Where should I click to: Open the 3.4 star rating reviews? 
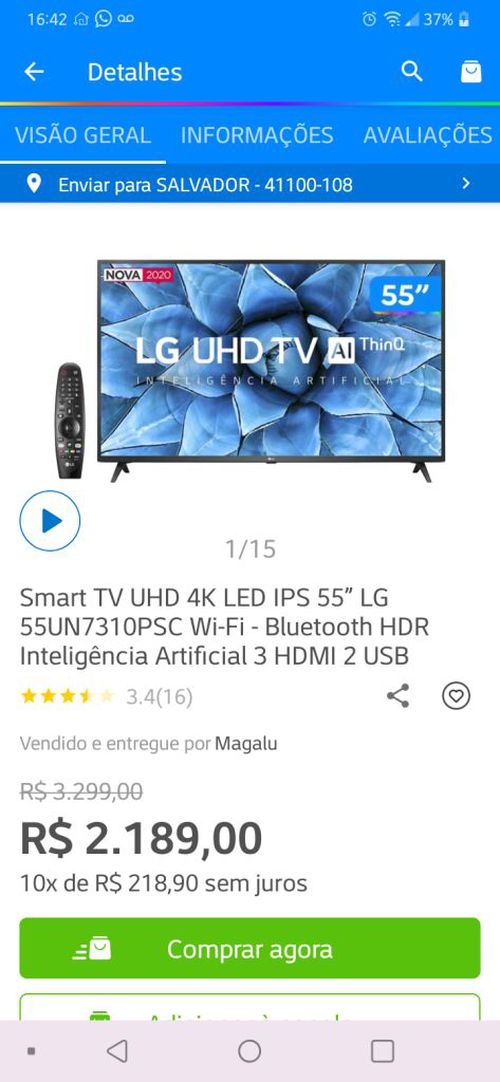click(107, 697)
